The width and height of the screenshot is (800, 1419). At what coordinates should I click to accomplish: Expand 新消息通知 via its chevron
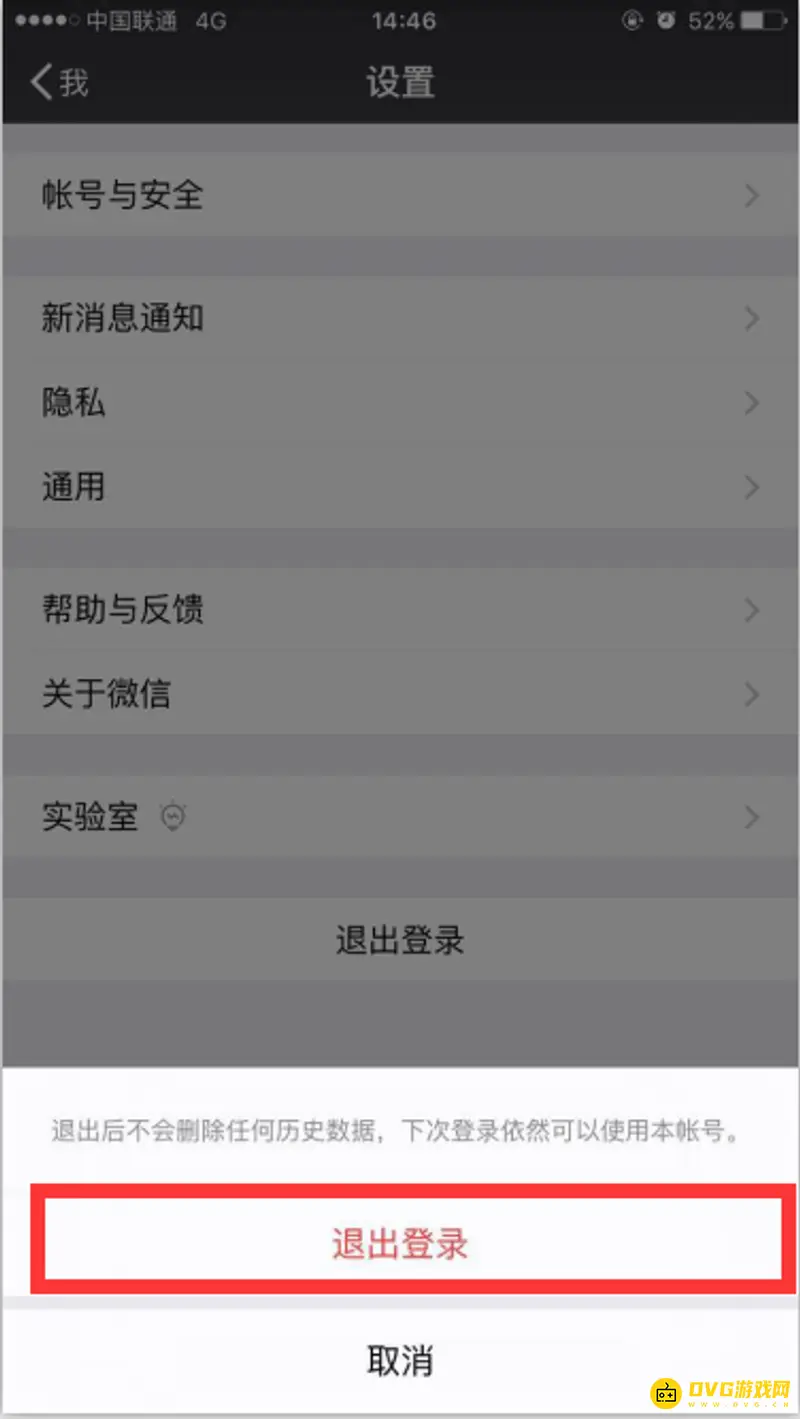pos(752,319)
